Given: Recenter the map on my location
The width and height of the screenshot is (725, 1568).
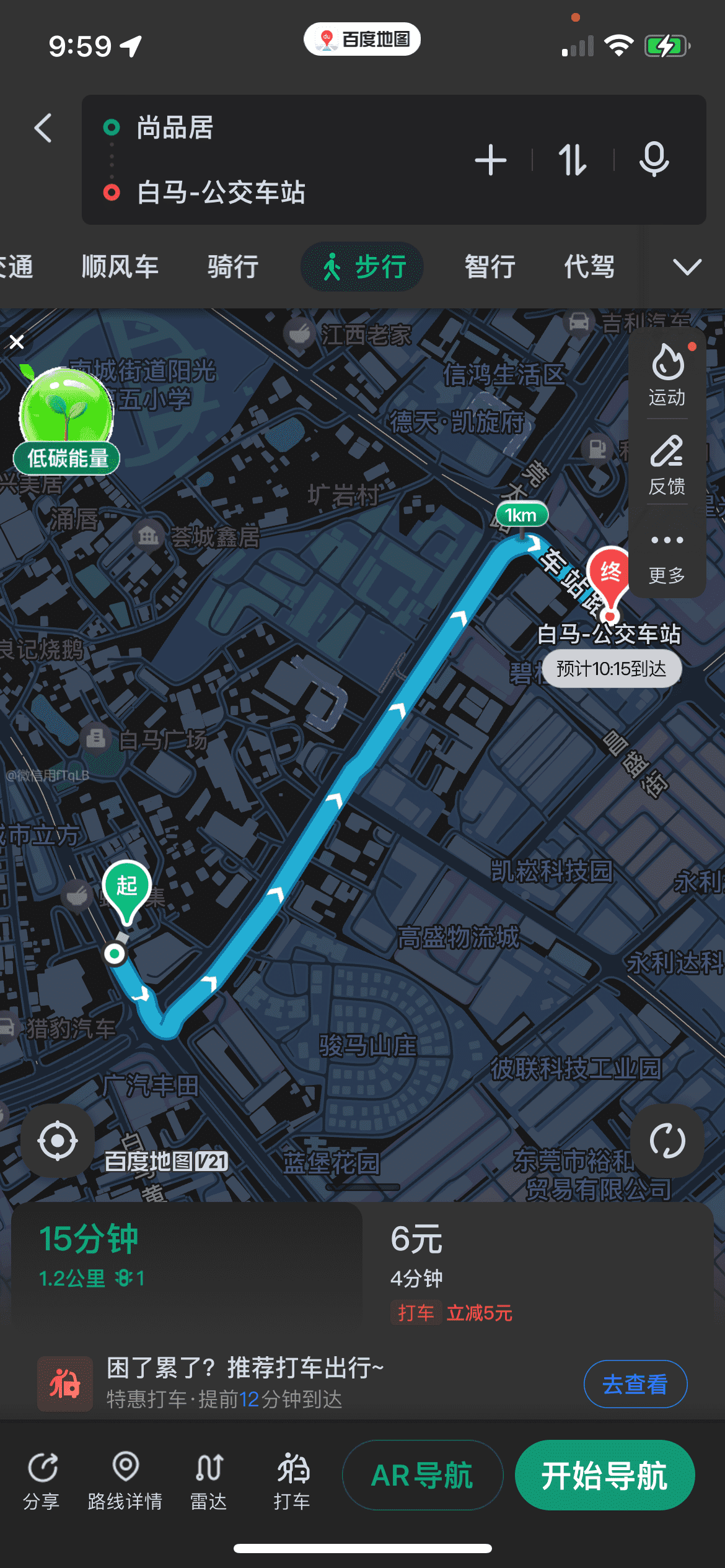Looking at the screenshot, I should [x=58, y=1140].
